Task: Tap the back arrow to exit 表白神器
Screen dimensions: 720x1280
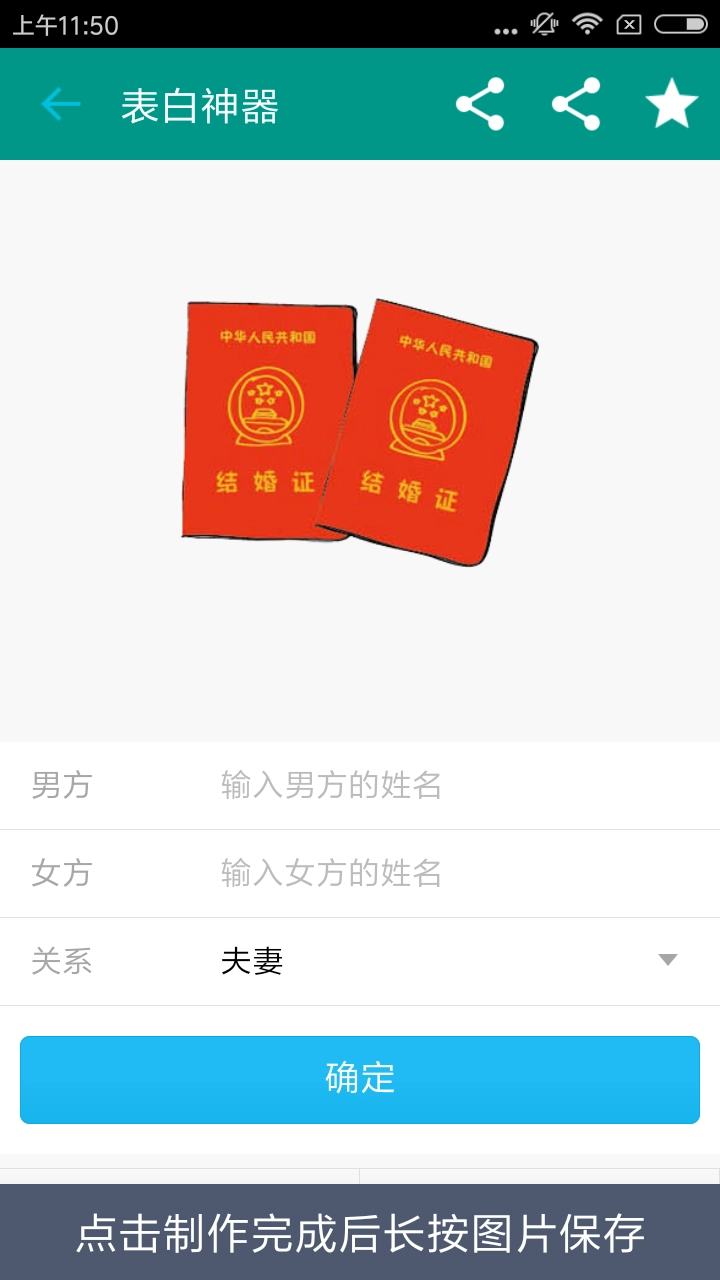Action: click(60, 103)
